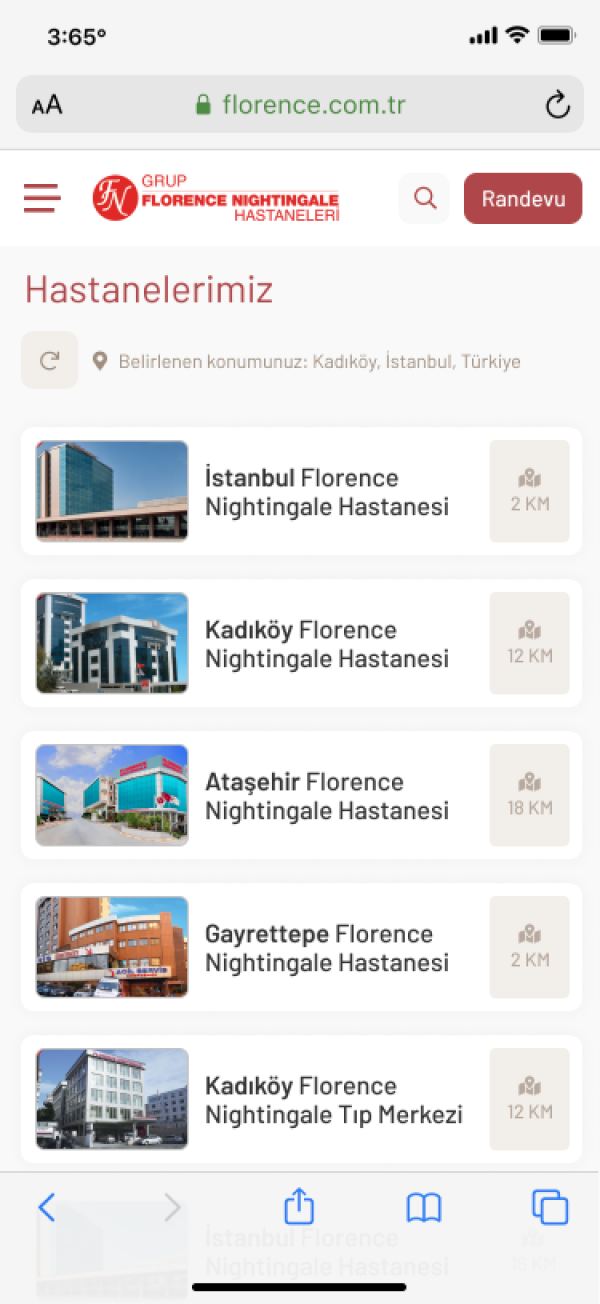The image size is (600, 1304).
Task: Tap the Safari reload page icon
Action: (557, 105)
